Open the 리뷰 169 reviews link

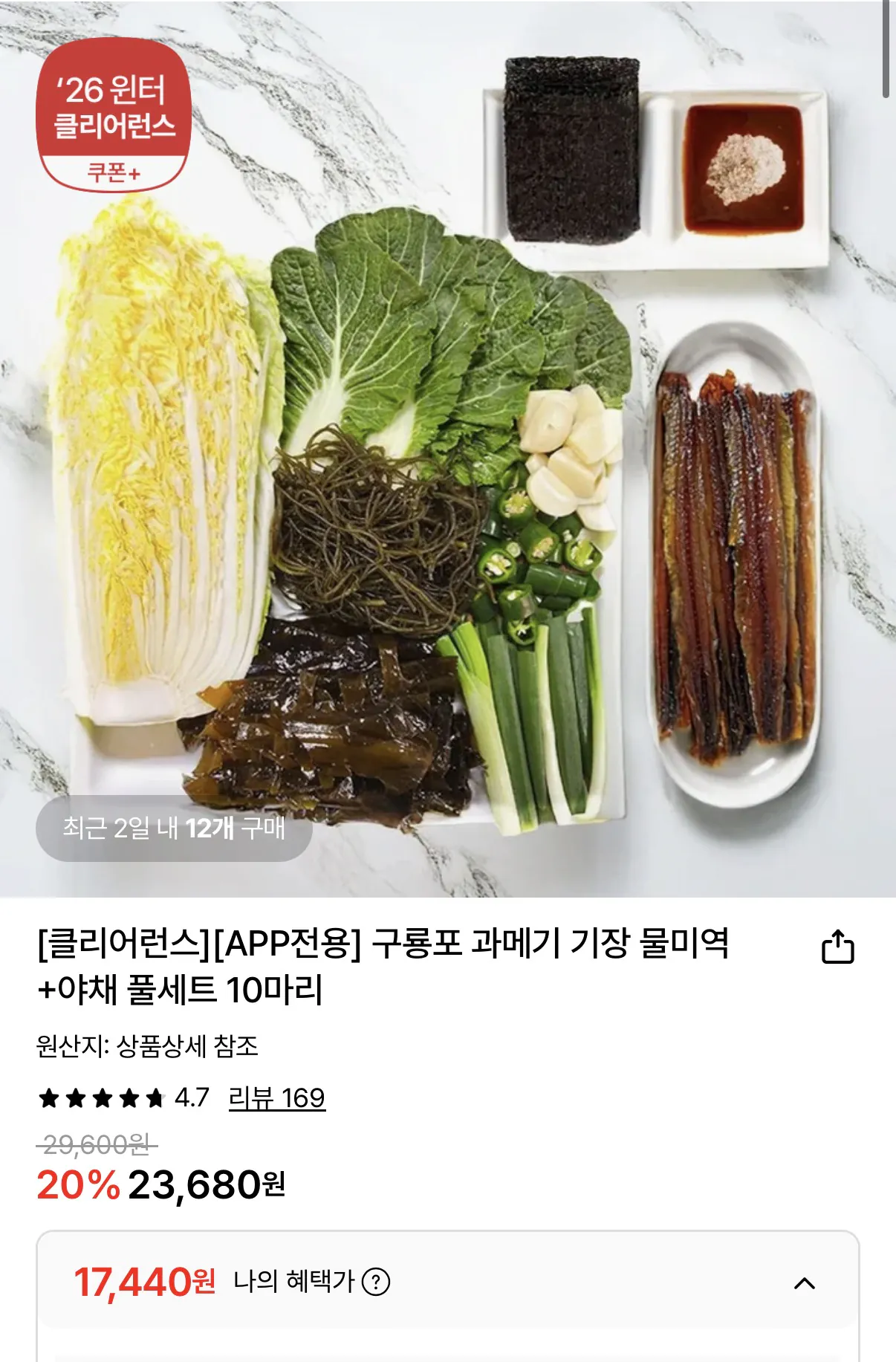coord(276,1098)
